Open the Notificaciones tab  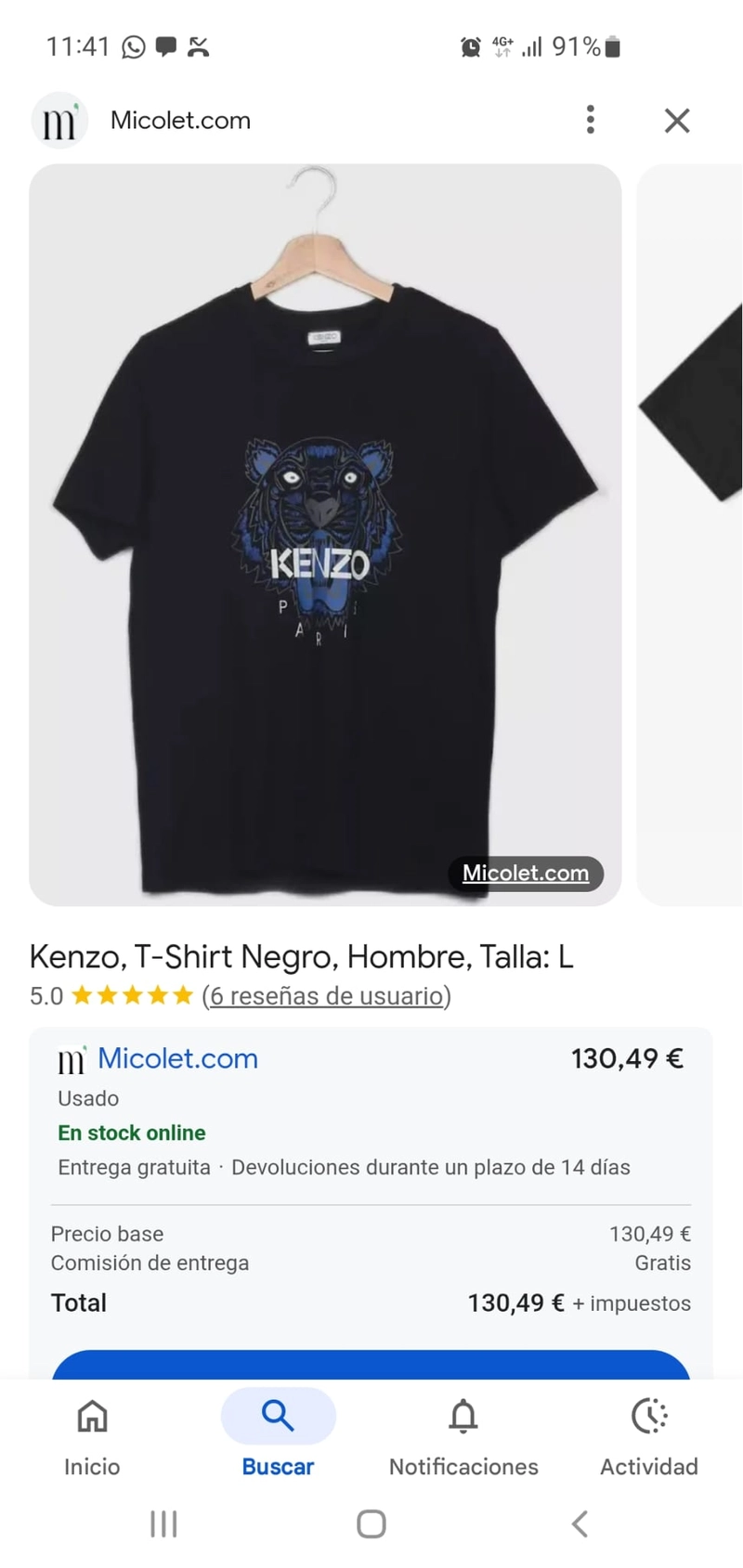[x=463, y=1437]
